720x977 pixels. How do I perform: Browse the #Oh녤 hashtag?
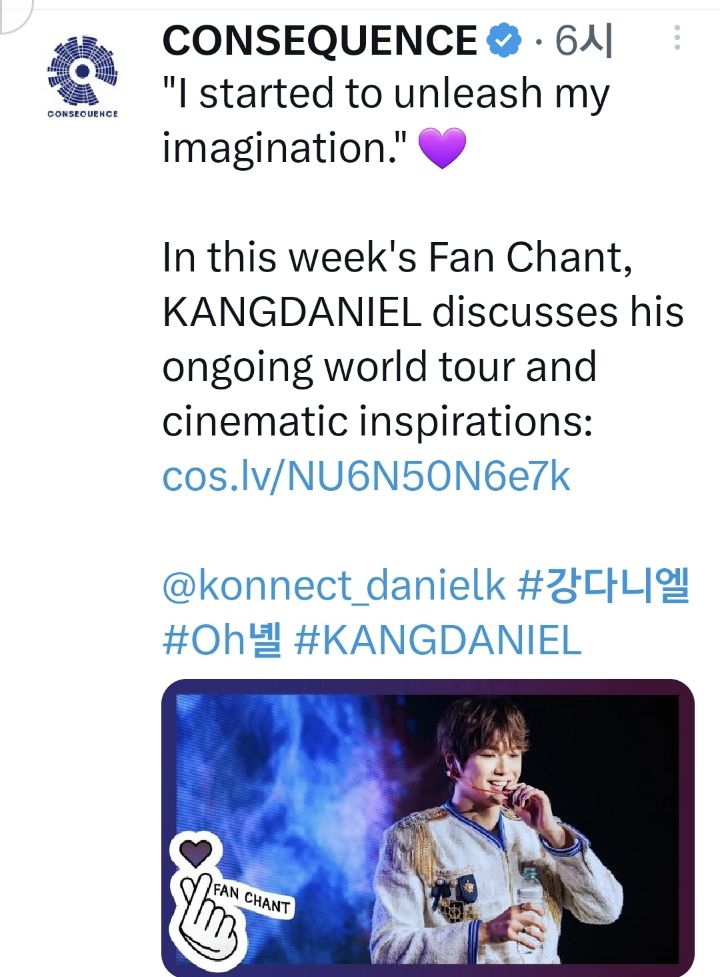[222, 639]
